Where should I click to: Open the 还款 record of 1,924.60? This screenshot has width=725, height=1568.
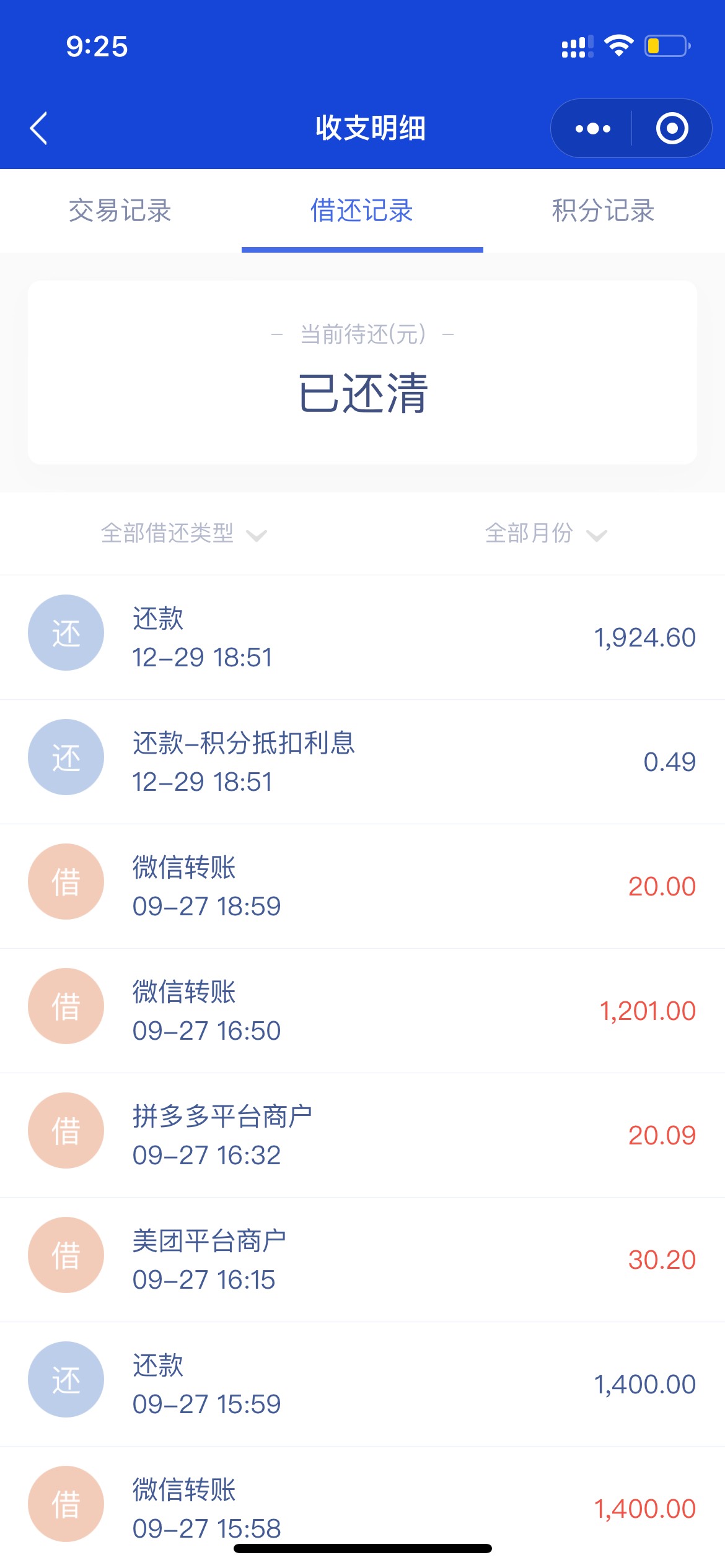tap(362, 637)
